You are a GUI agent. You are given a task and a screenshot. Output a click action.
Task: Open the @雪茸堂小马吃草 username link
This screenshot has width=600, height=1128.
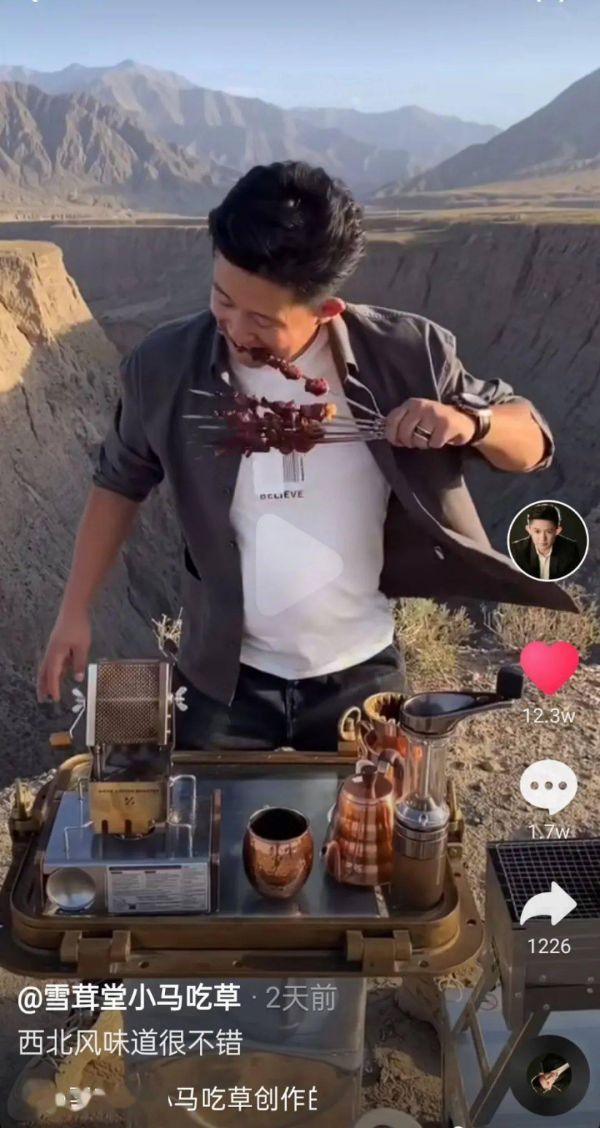pos(130,998)
